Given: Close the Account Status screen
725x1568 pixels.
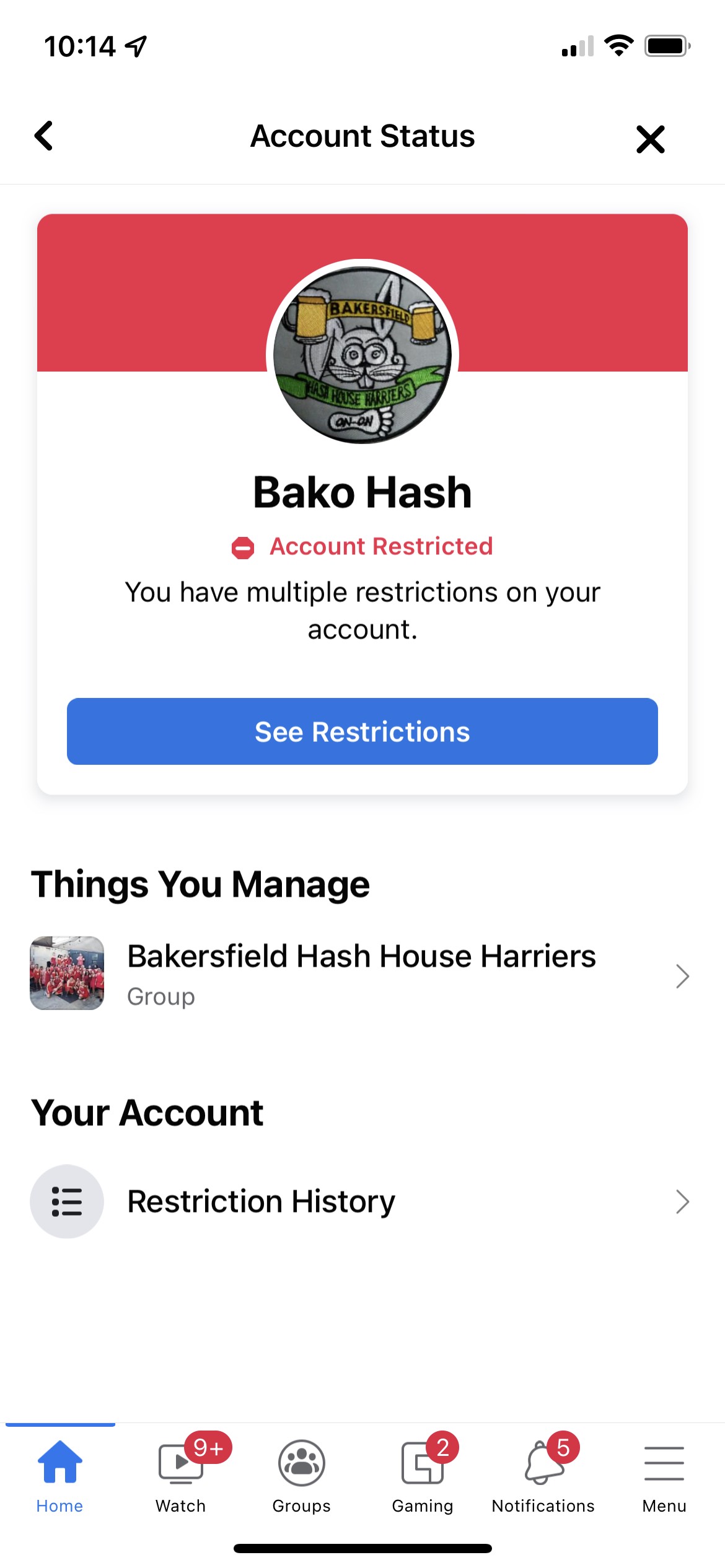Looking at the screenshot, I should (650, 139).
